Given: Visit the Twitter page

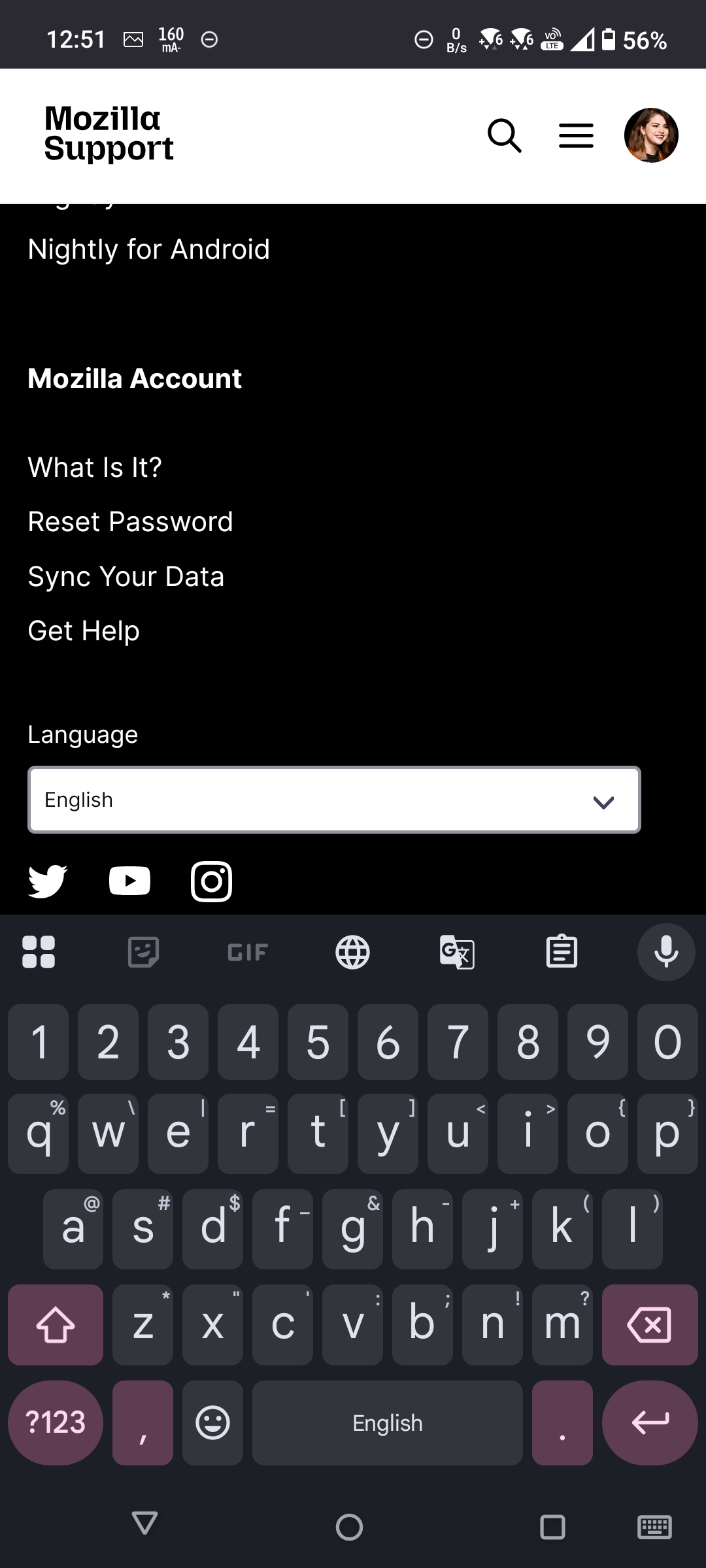Looking at the screenshot, I should [x=48, y=881].
